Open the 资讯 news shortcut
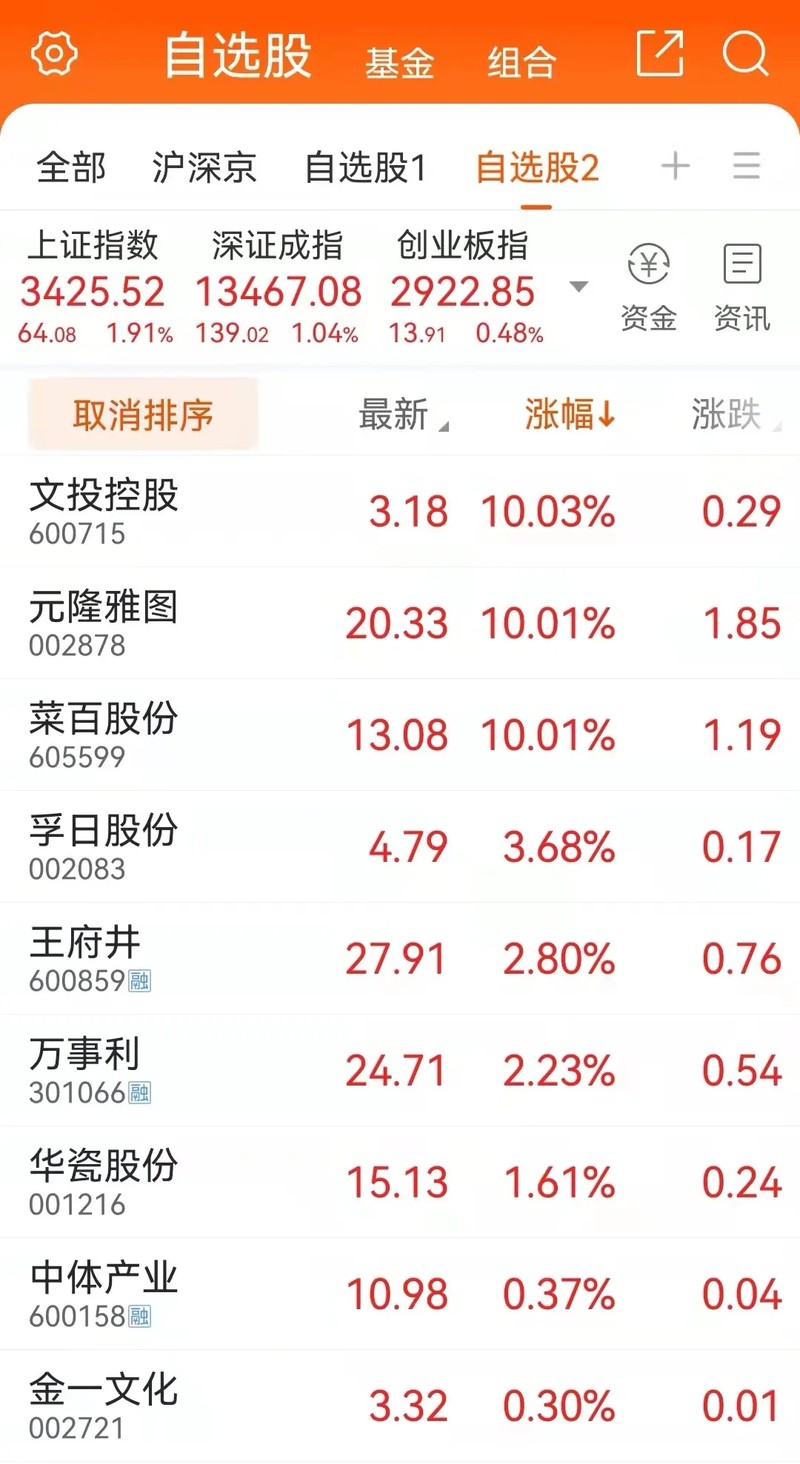The image size is (800, 1464). click(742, 287)
